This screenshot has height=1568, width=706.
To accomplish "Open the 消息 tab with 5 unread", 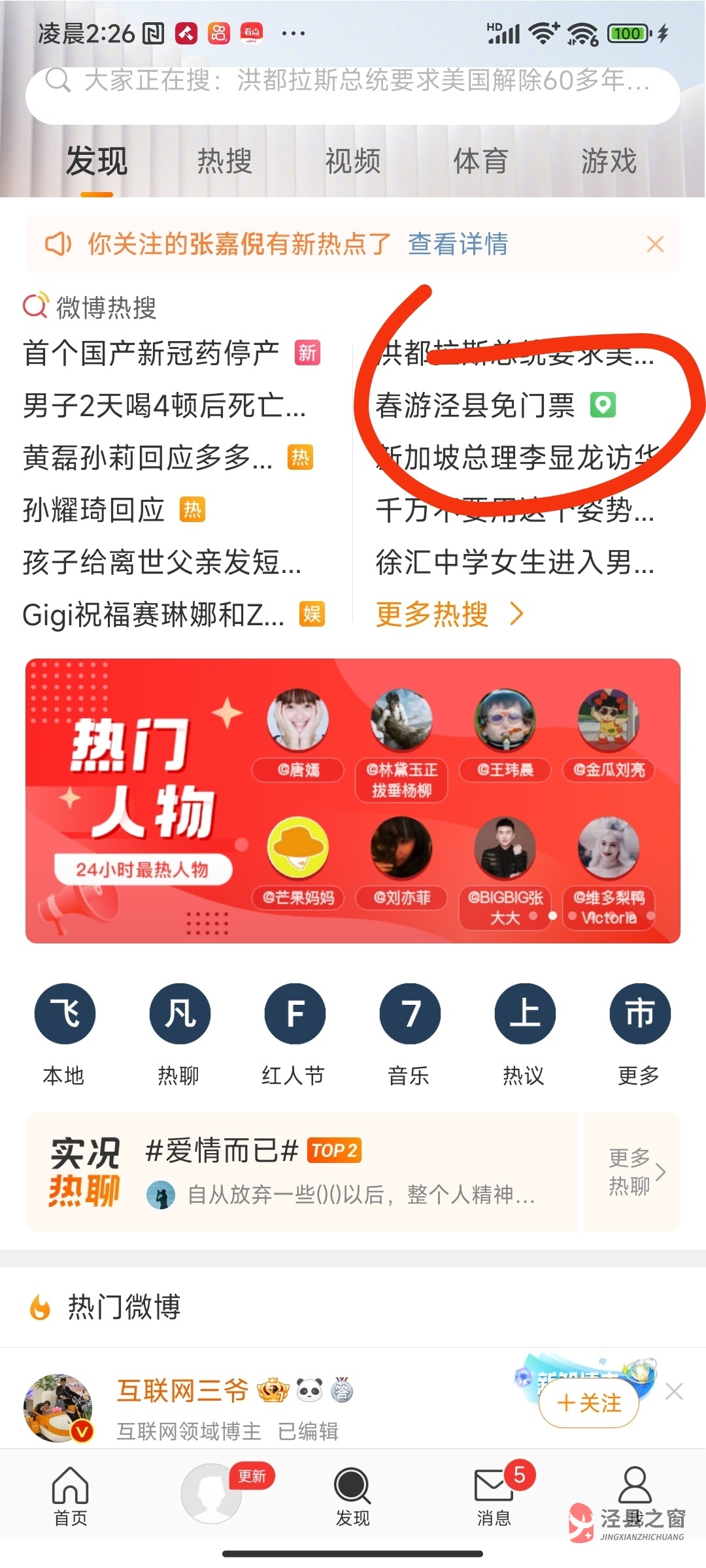I will (494, 1495).
